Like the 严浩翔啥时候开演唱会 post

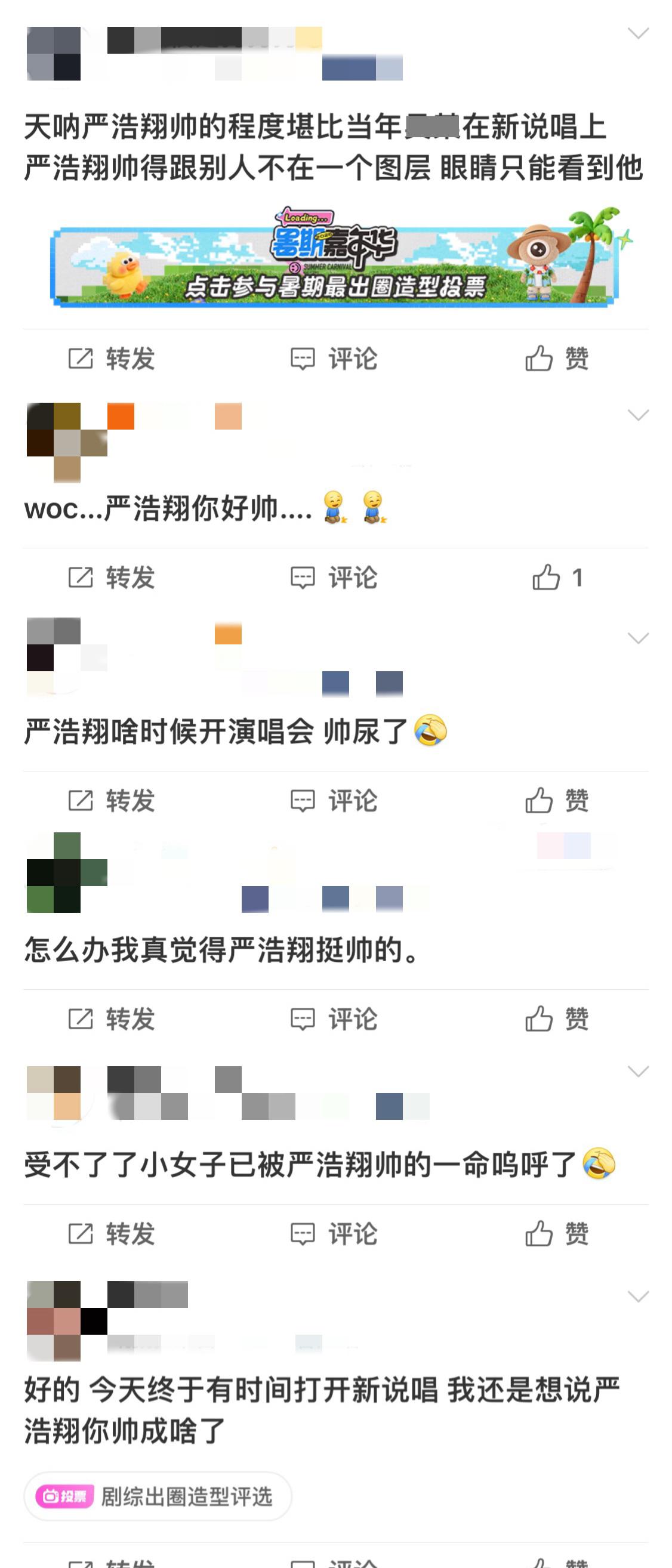point(556,801)
